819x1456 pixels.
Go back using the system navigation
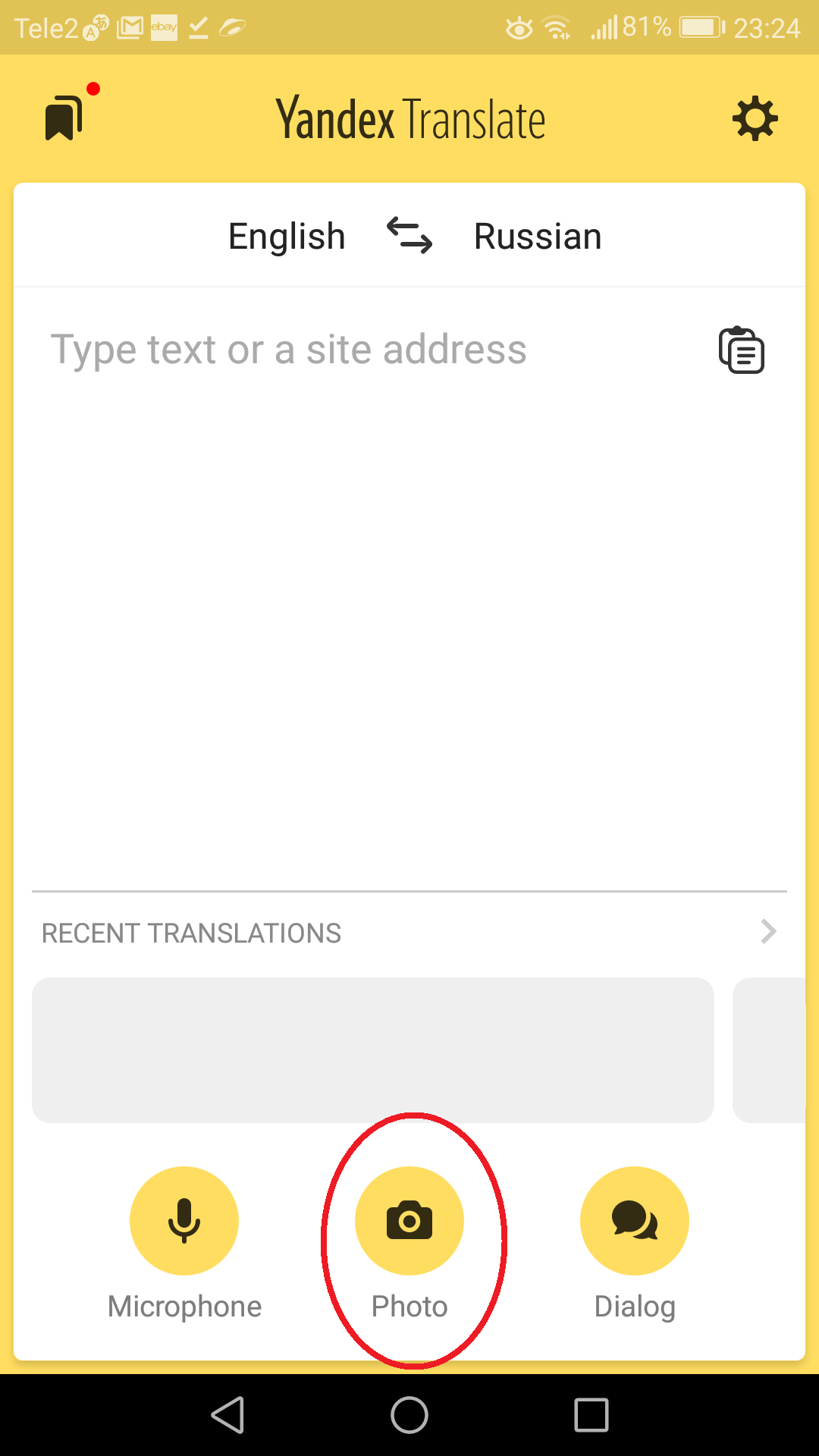click(x=227, y=1415)
